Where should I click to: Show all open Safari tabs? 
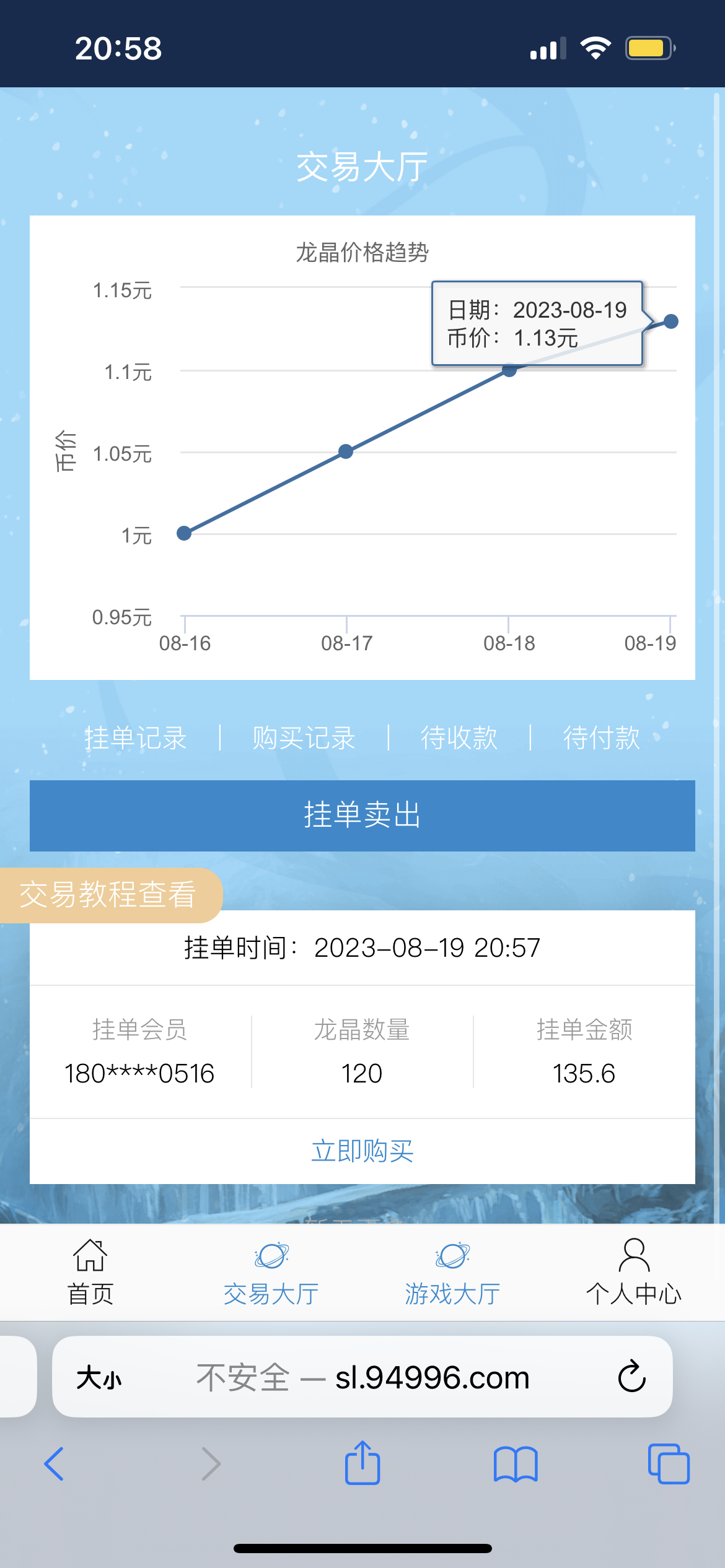click(x=668, y=1464)
